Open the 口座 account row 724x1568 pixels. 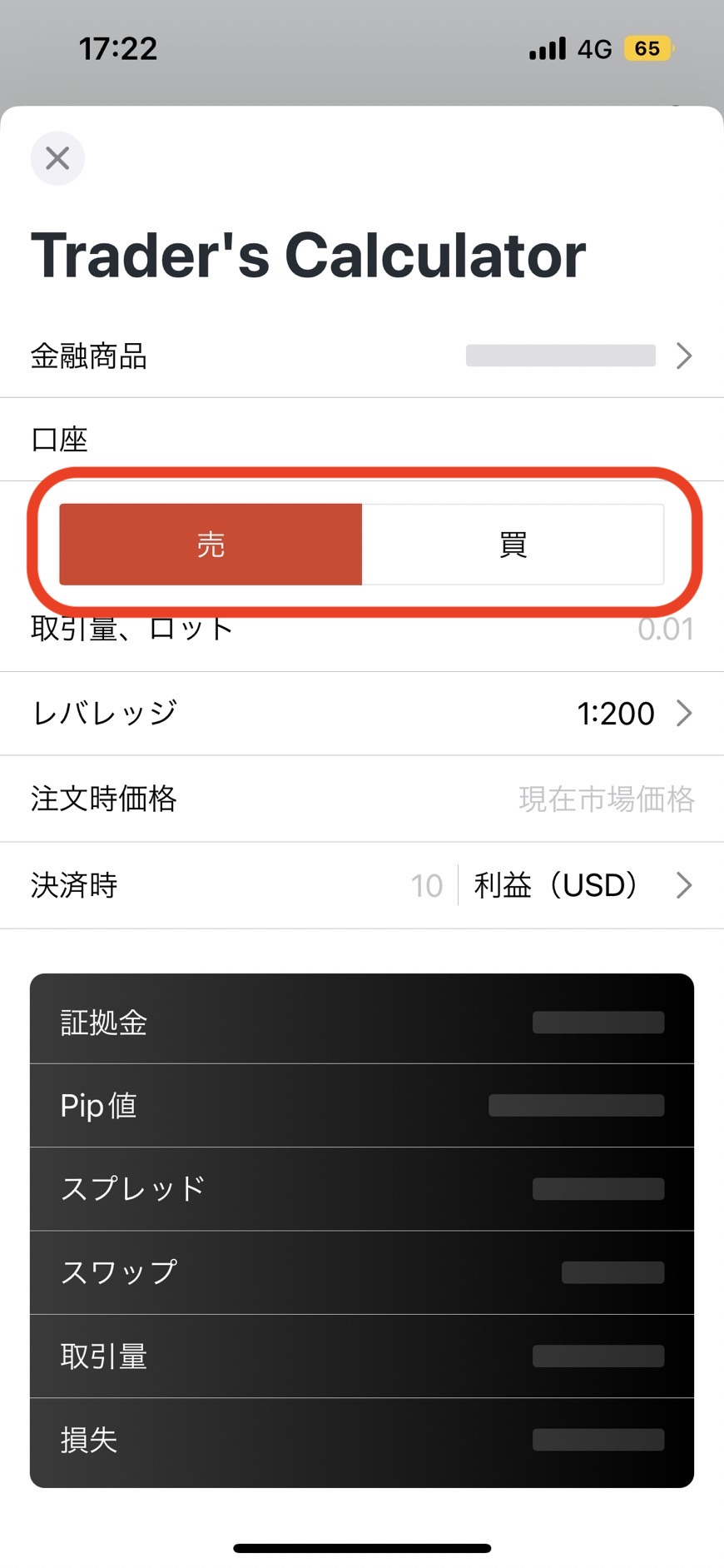tap(362, 440)
